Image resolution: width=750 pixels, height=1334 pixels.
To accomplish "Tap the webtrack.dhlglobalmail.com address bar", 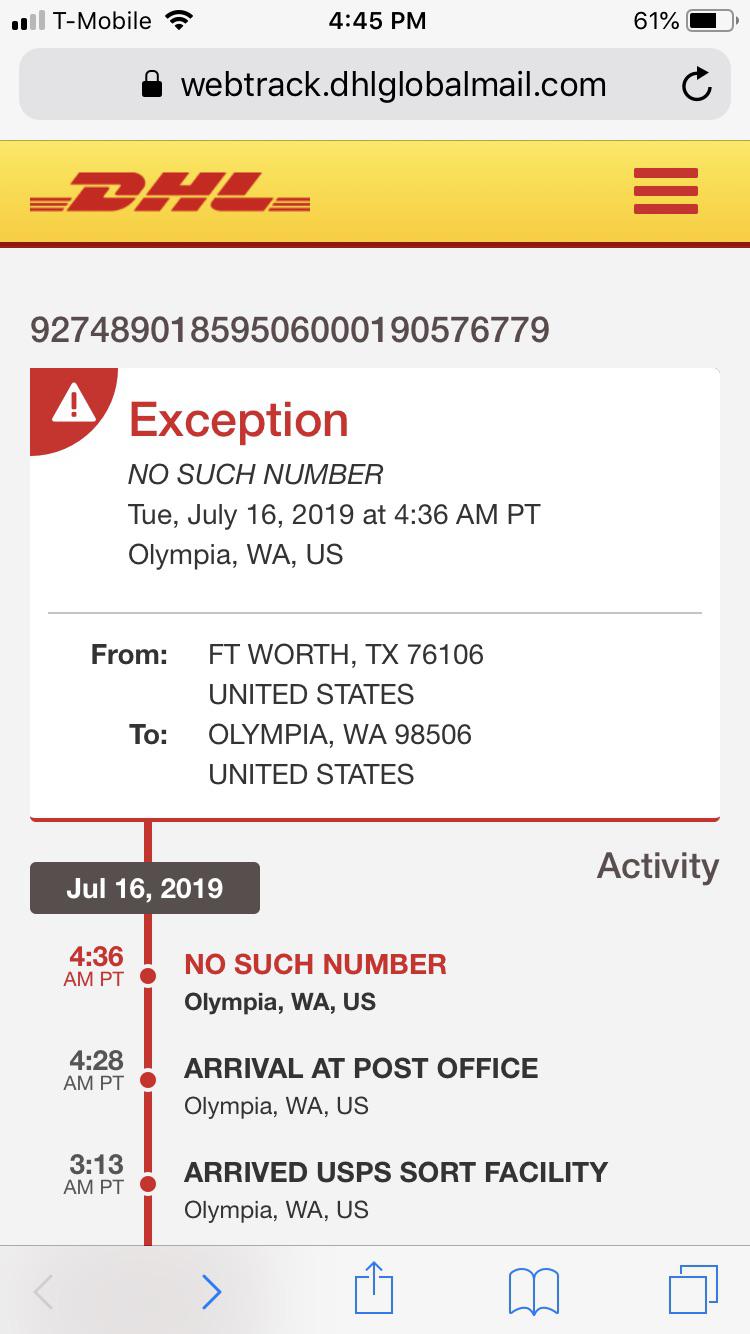I will click(375, 85).
